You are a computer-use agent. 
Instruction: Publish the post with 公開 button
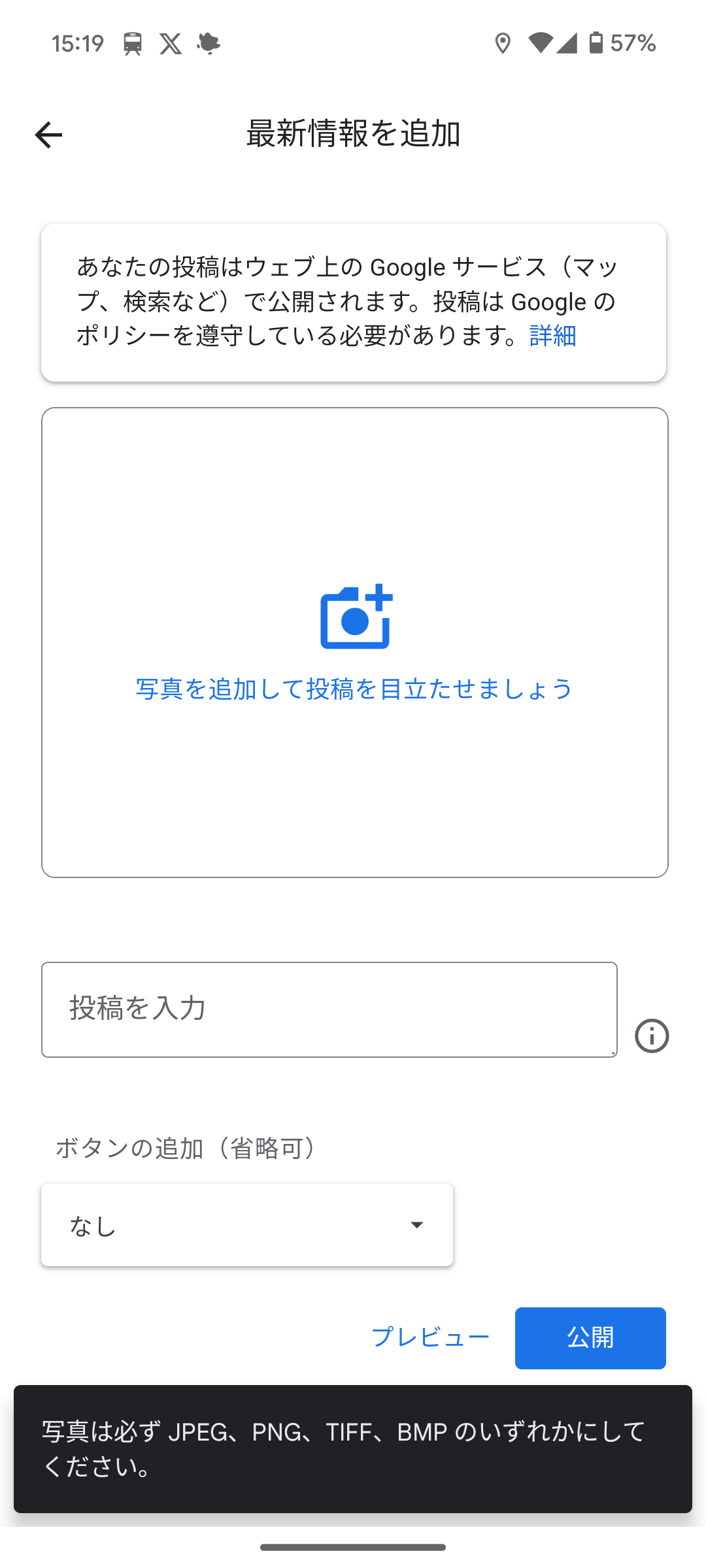pos(590,1338)
